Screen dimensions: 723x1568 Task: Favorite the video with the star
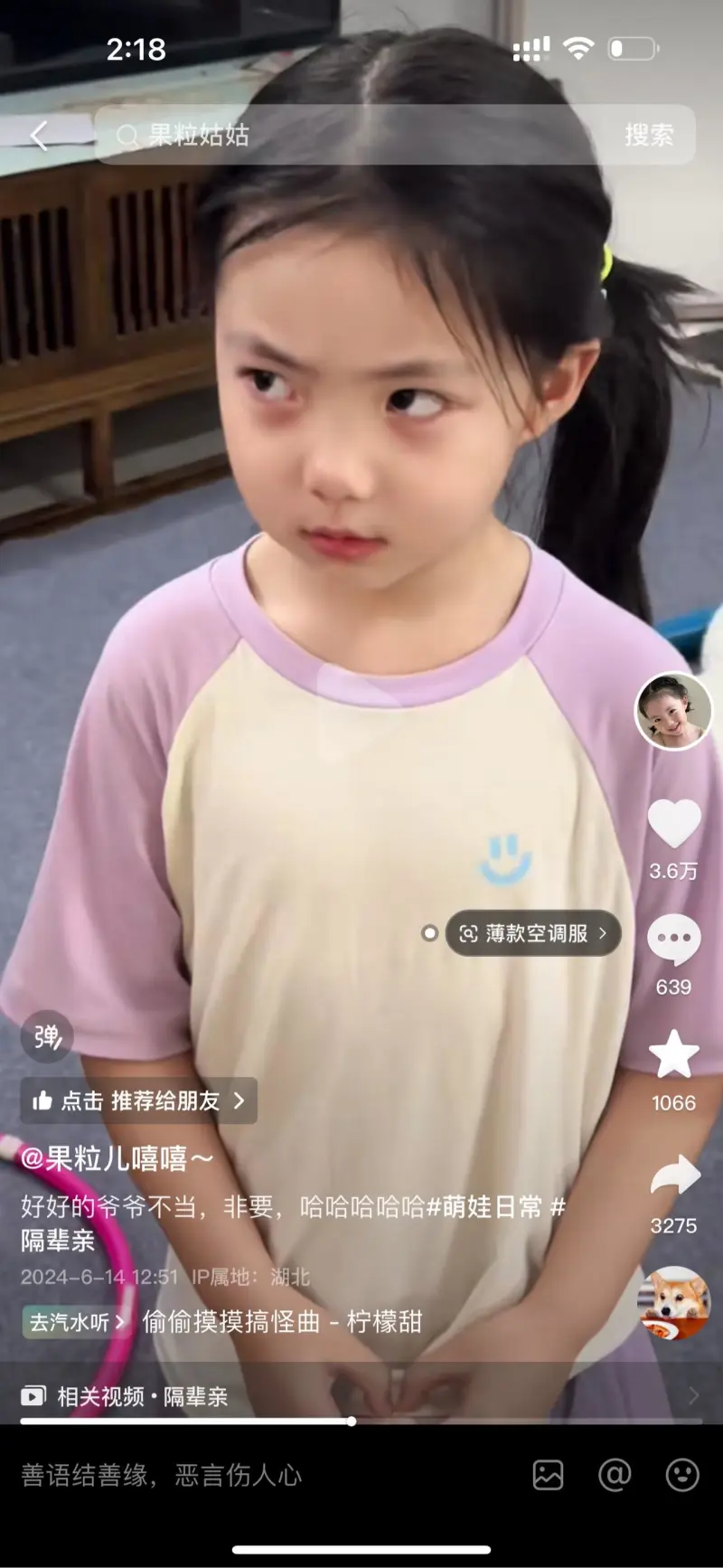pos(673,1054)
